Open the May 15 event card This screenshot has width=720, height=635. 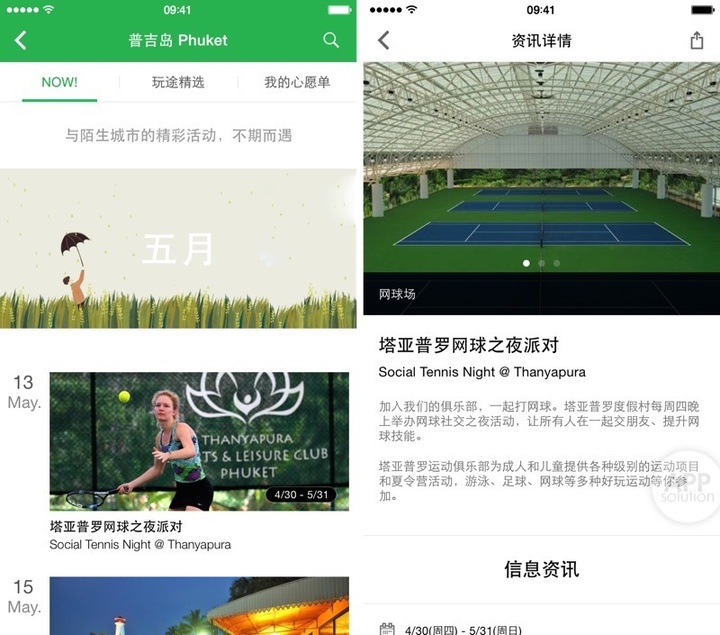pyautogui.click(x=199, y=606)
